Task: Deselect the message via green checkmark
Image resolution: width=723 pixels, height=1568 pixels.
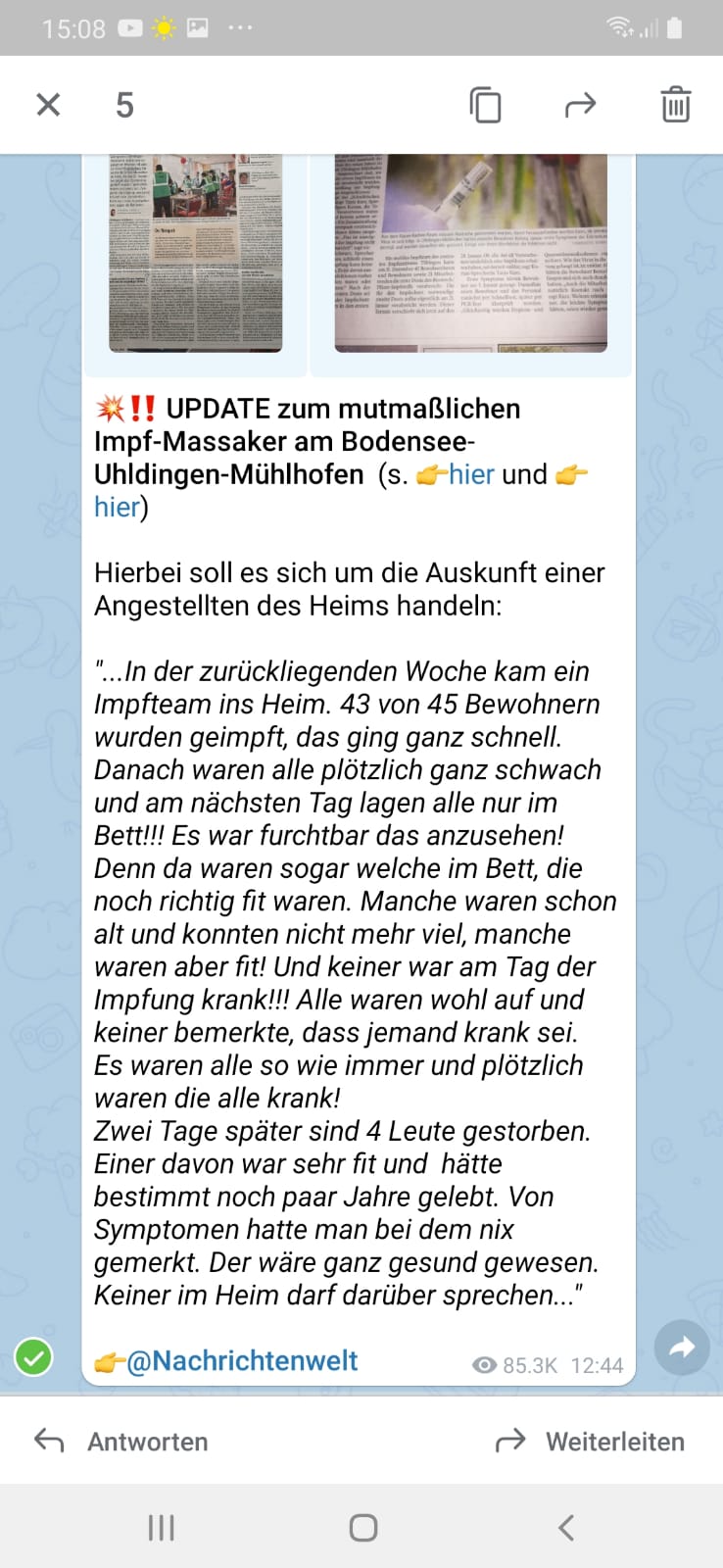Action: [x=33, y=1357]
